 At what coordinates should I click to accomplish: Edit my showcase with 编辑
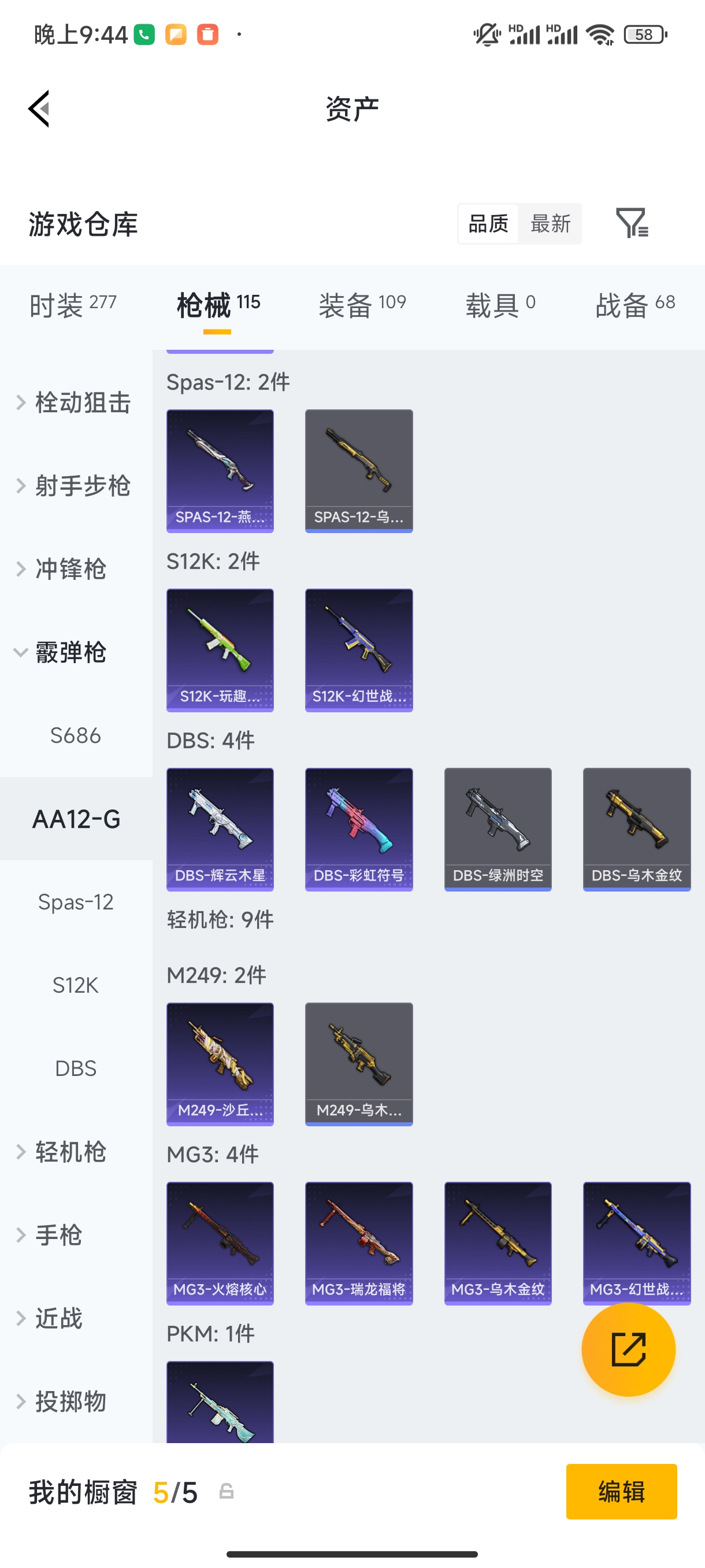[621, 1491]
